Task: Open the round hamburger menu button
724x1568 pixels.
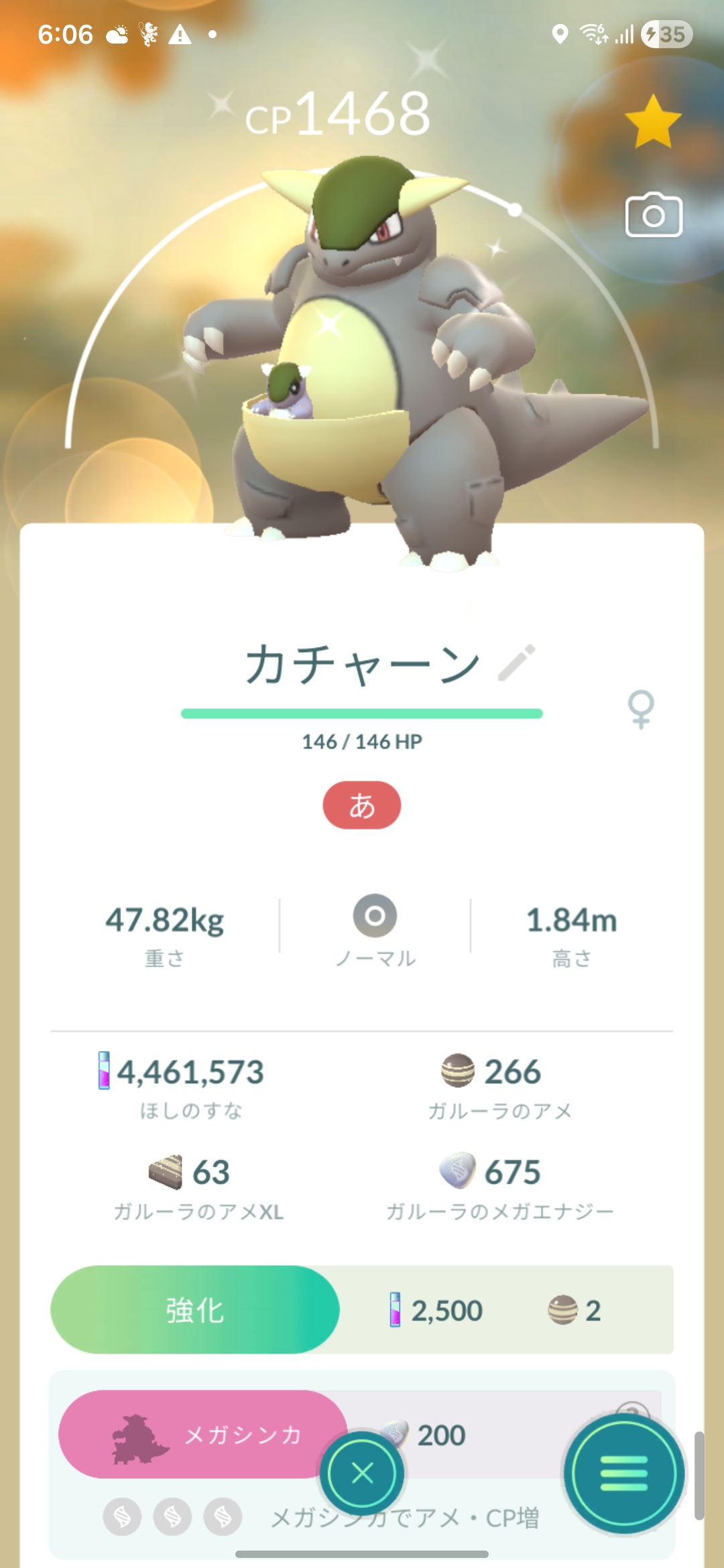Action: pyautogui.click(x=623, y=1473)
